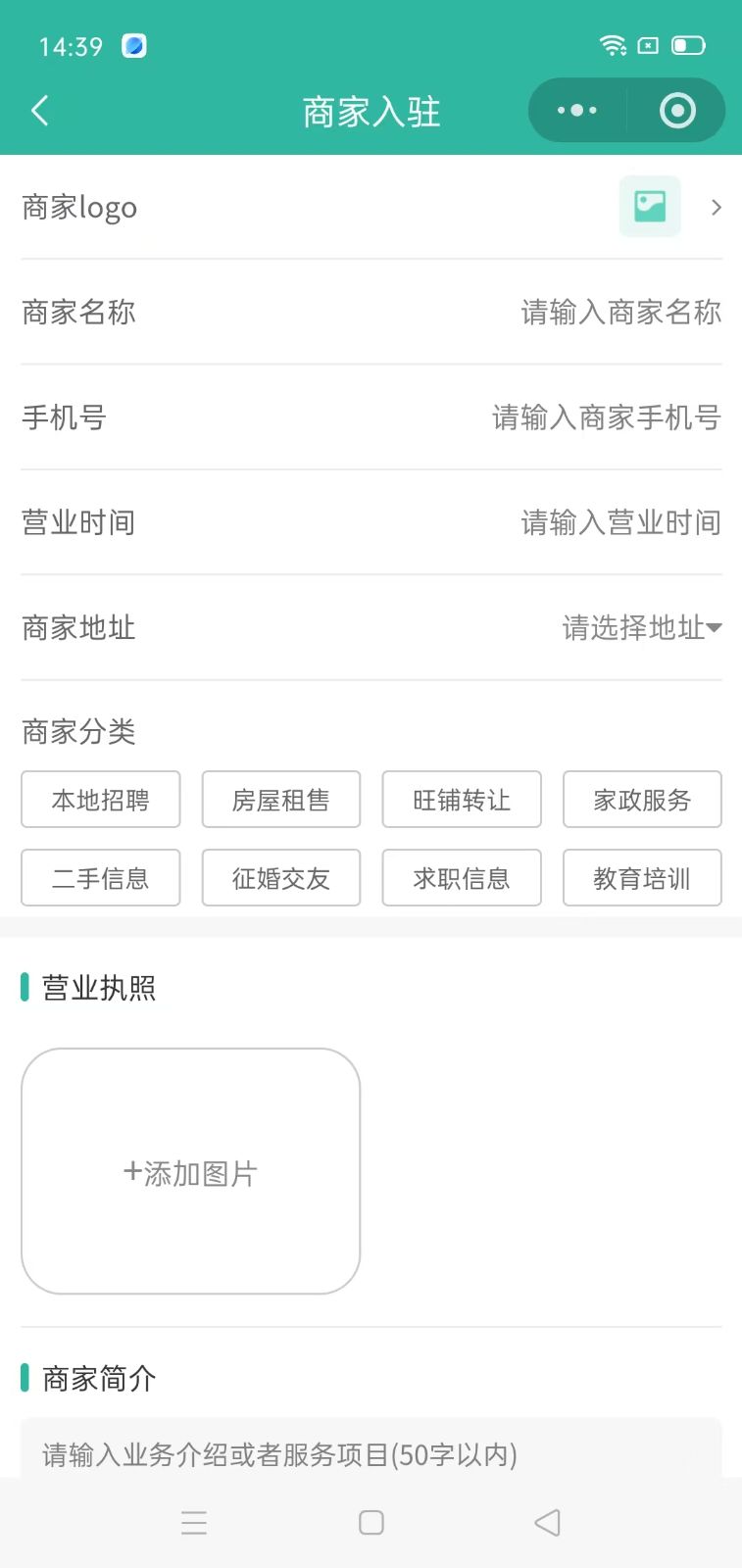Open the 请选择地址 address picker
Image resolution: width=742 pixels, height=1568 pixels.
click(641, 627)
